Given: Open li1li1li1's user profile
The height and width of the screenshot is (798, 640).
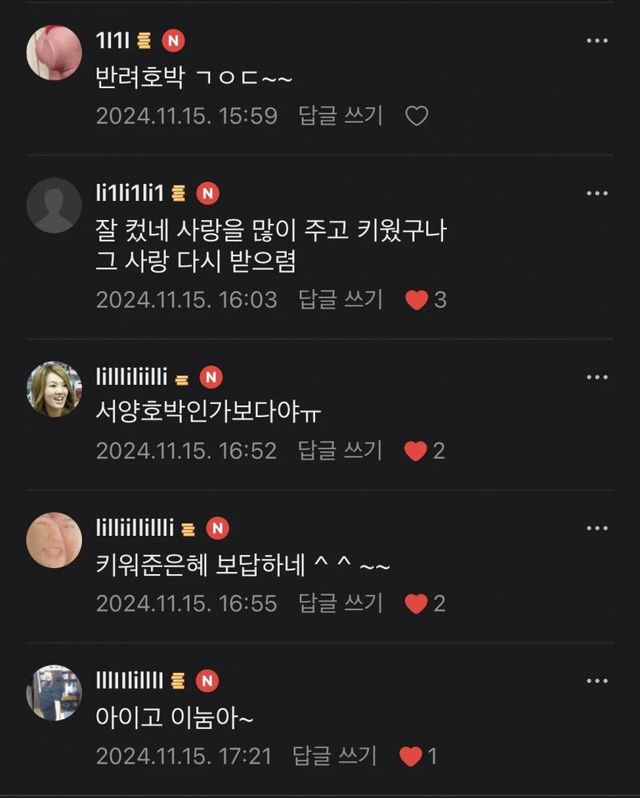Looking at the screenshot, I should click(130, 193).
